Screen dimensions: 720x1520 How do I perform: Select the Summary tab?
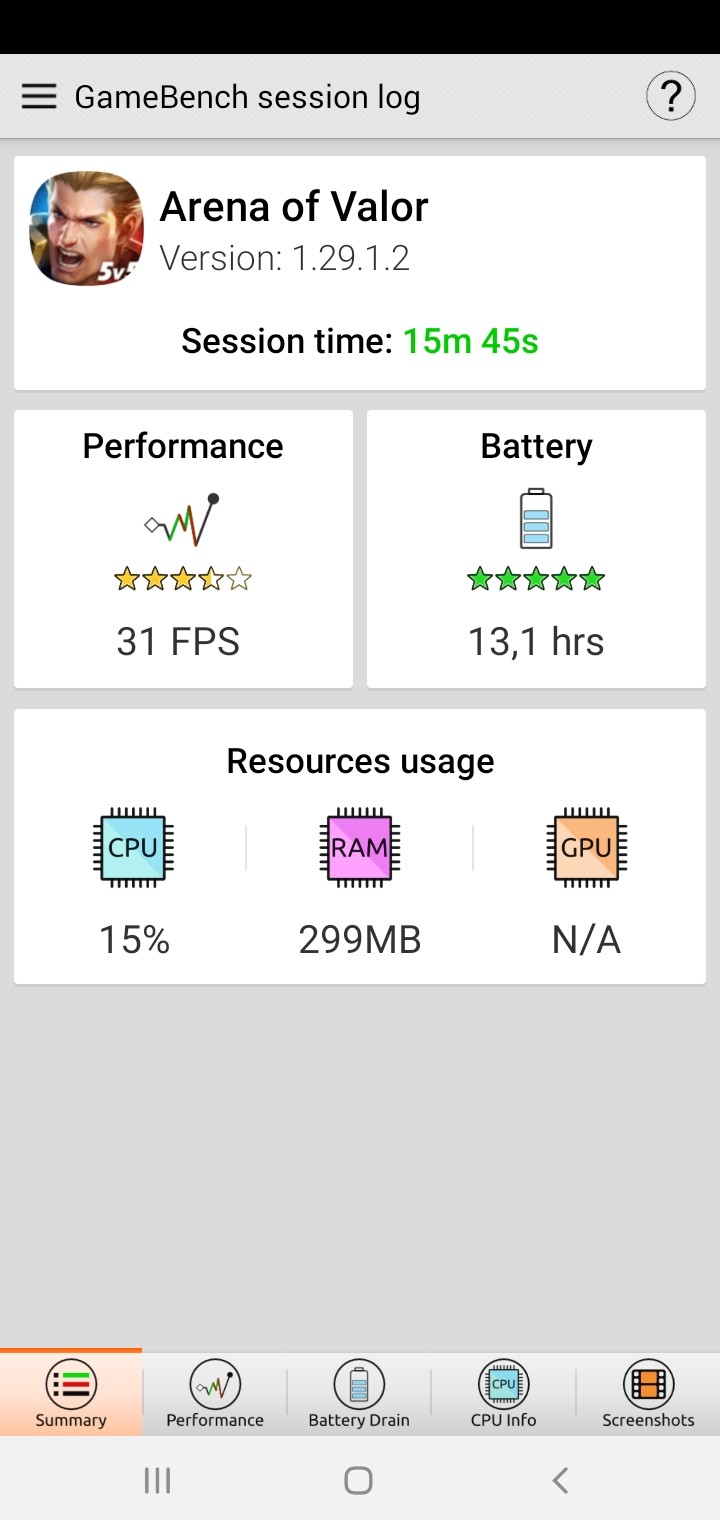point(71,1394)
